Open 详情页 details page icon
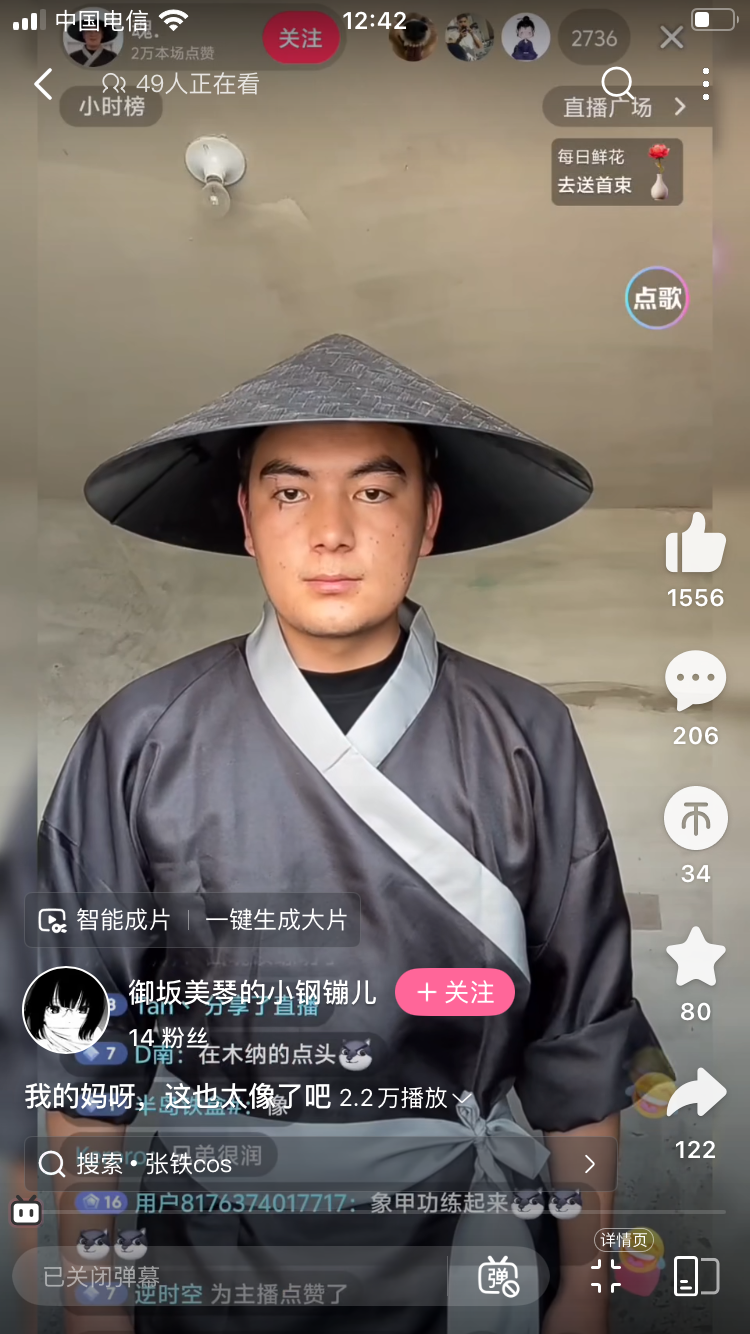750x1334 pixels. click(x=696, y=1276)
